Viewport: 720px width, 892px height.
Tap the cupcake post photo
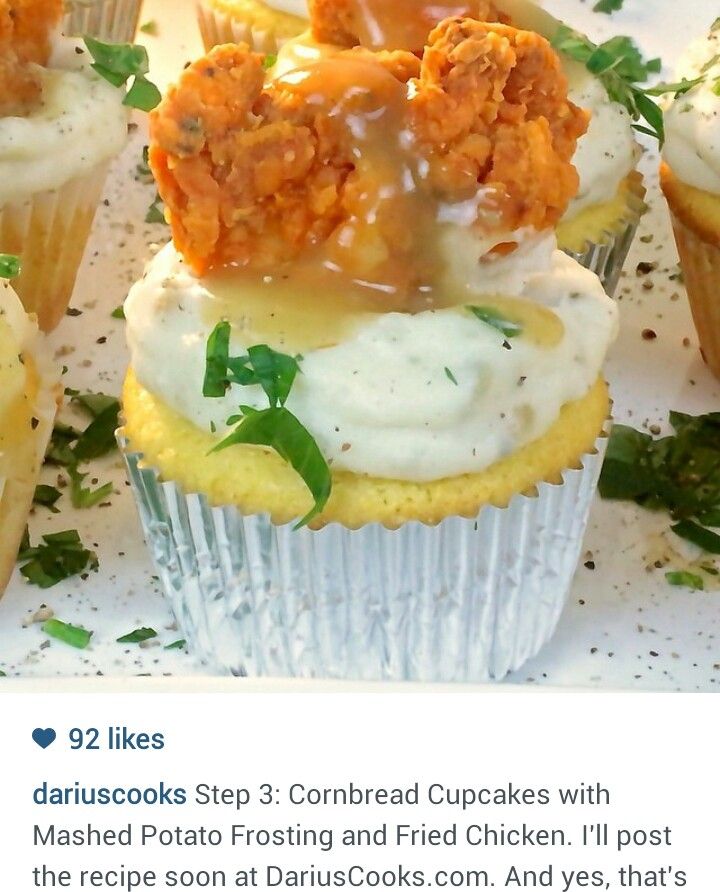point(360,345)
